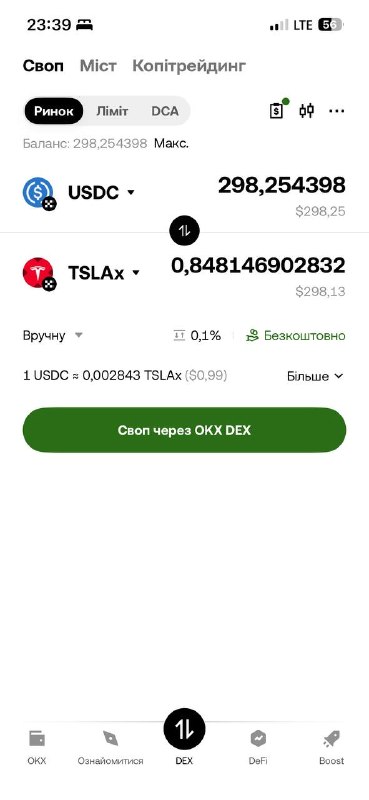This screenshot has height=800, width=369.
Task: Switch to the Копітрейдинг tab
Action: click(189, 66)
